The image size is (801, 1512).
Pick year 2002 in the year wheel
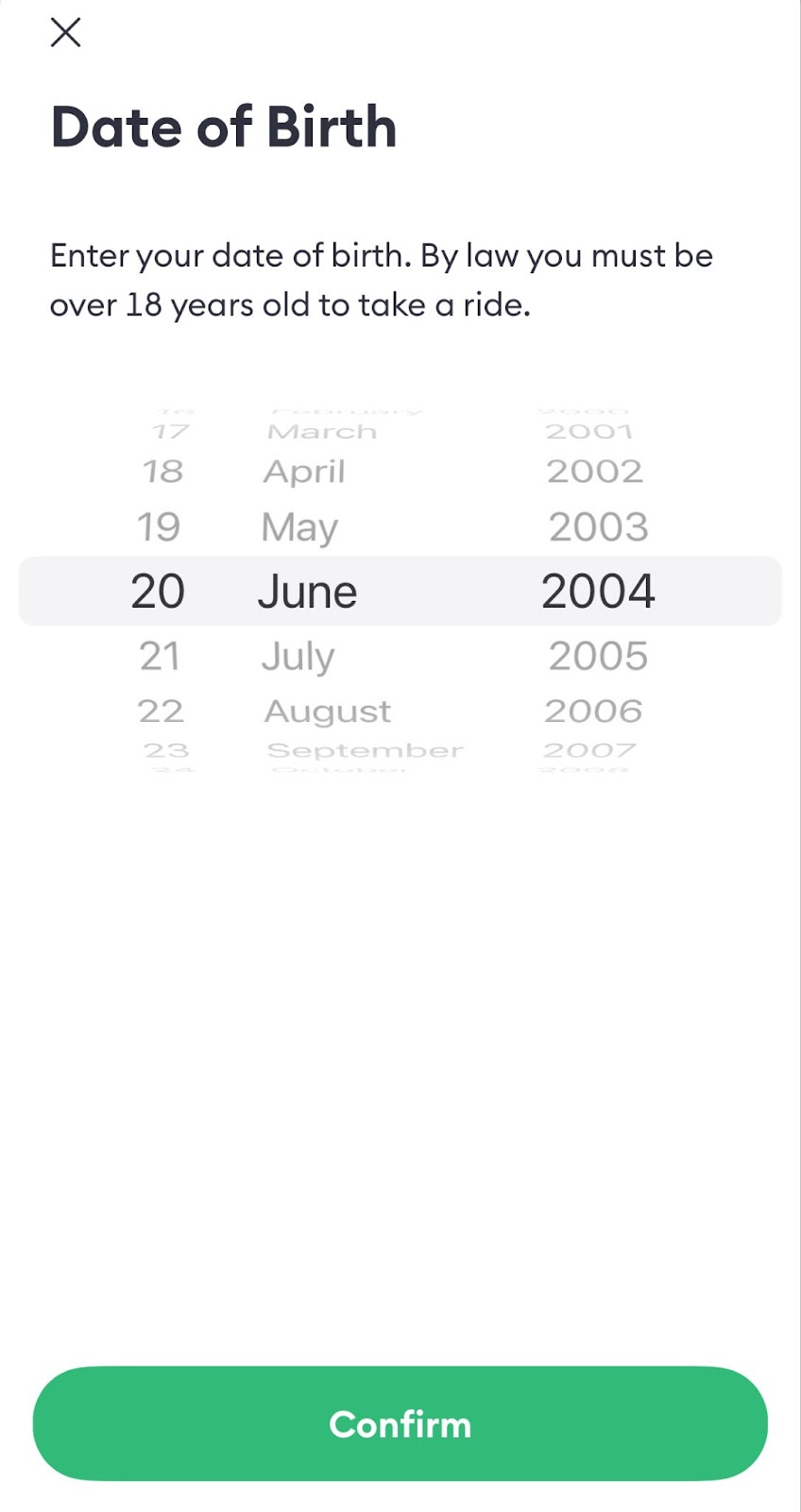pos(595,471)
